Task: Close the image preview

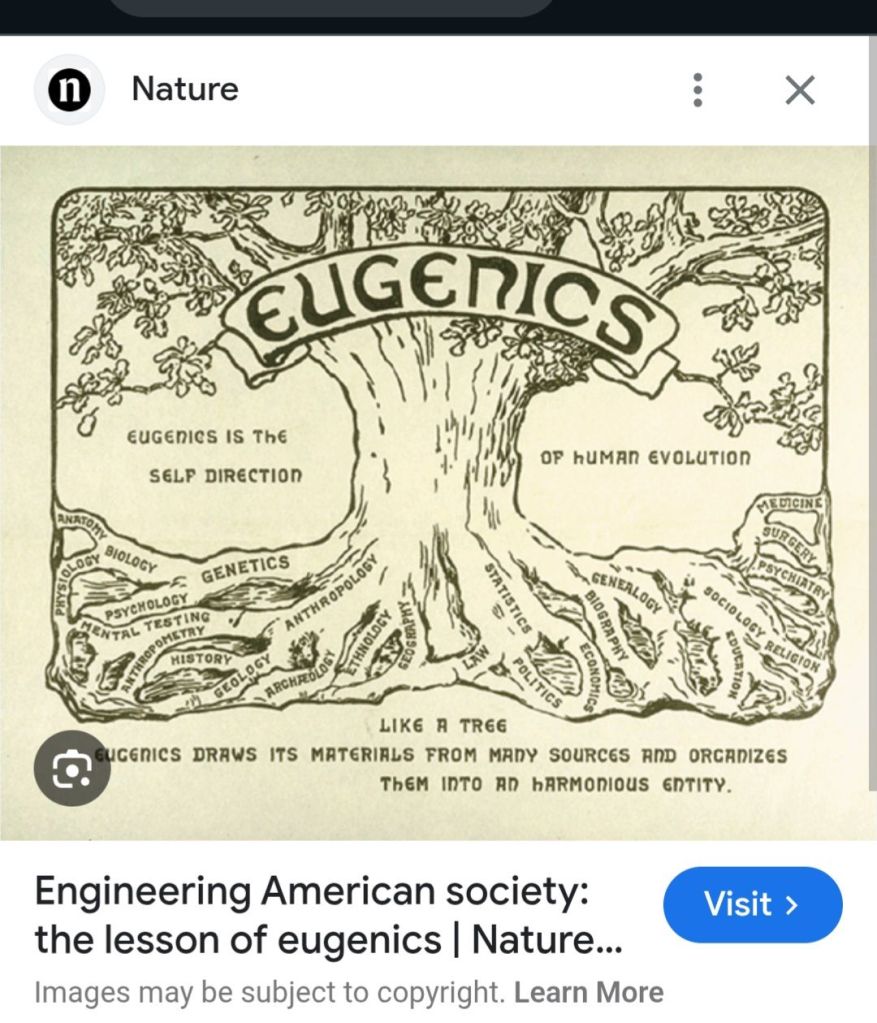Action: pos(799,90)
